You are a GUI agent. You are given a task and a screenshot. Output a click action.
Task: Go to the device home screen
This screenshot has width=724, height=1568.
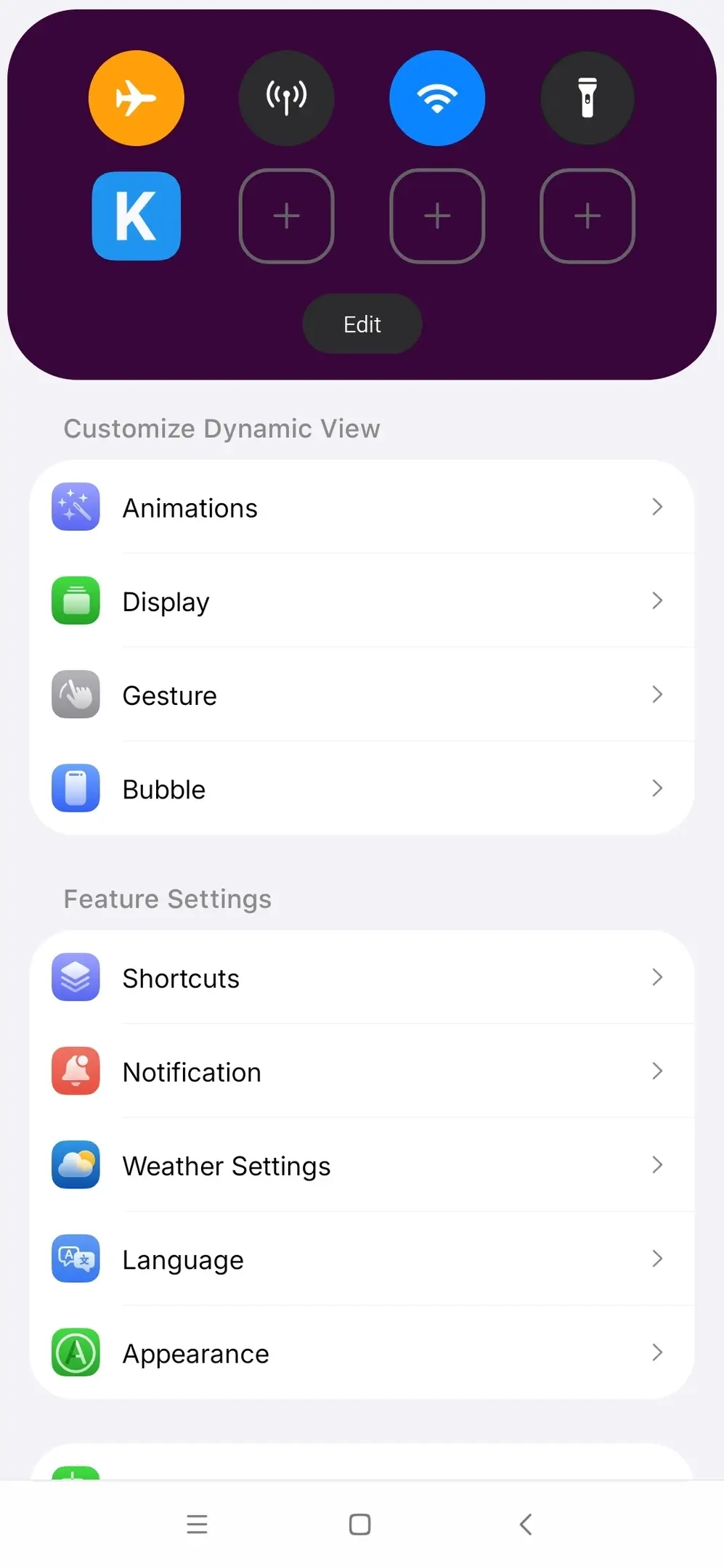click(360, 1524)
